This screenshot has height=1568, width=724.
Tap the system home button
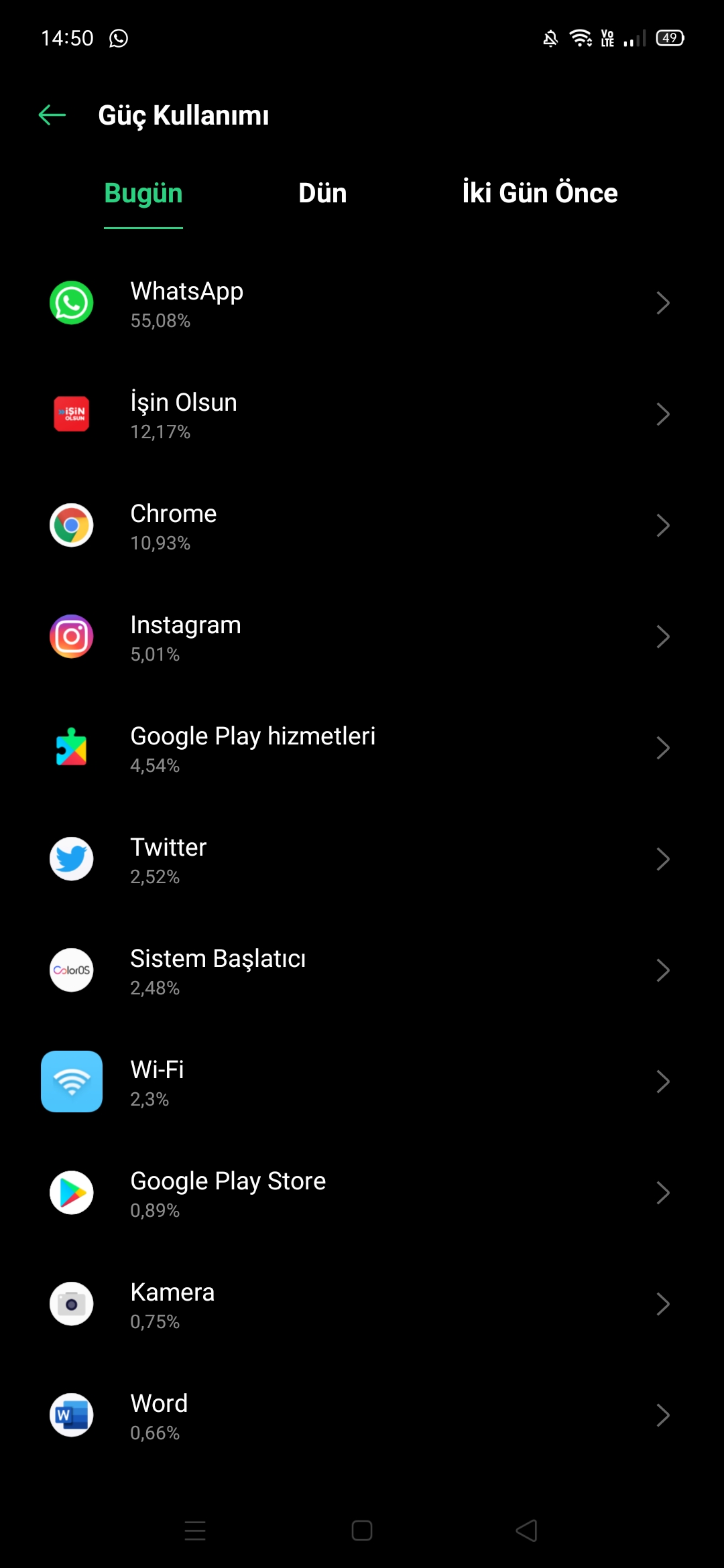click(x=362, y=1530)
